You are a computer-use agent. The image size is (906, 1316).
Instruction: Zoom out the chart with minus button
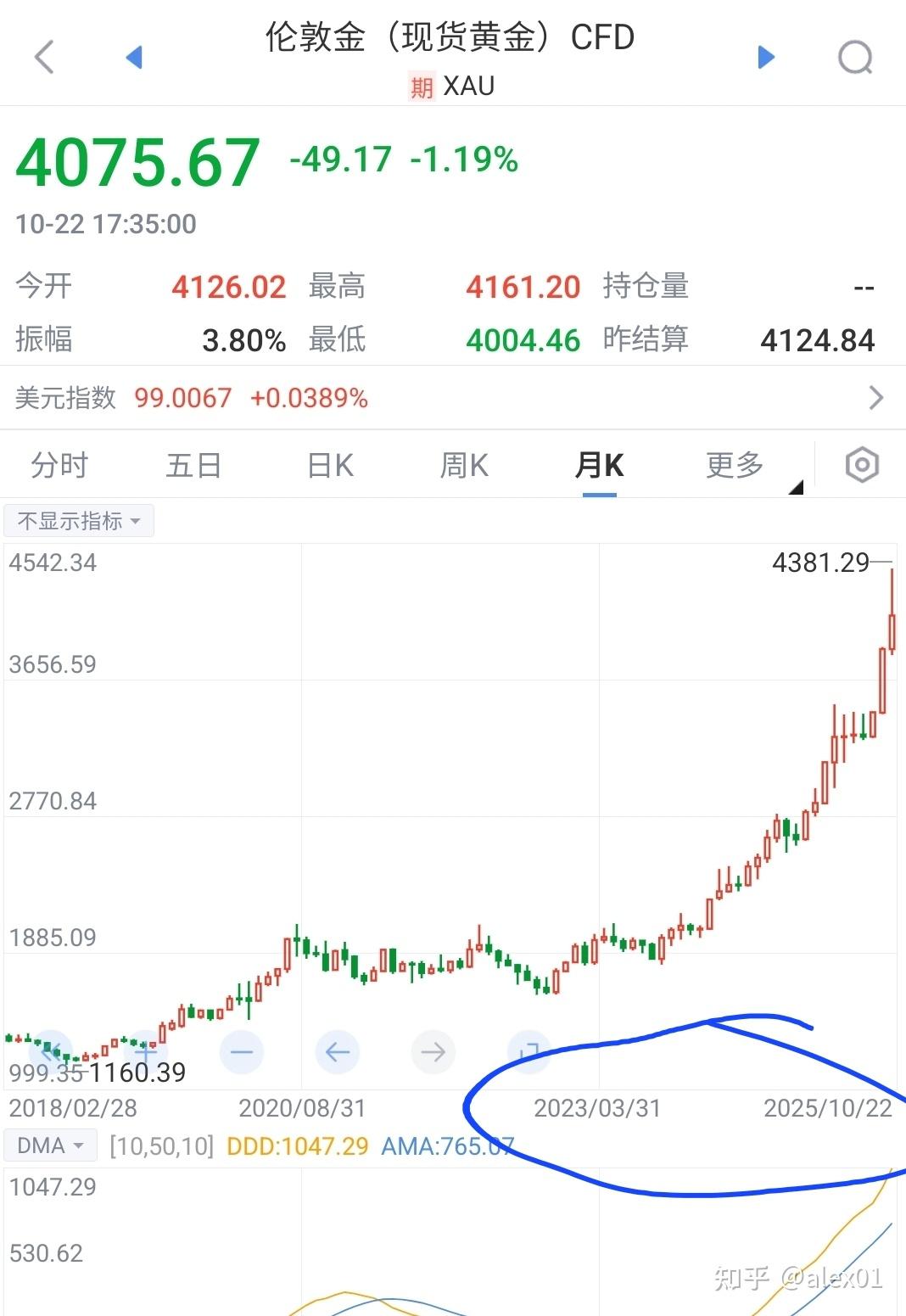click(242, 1052)
